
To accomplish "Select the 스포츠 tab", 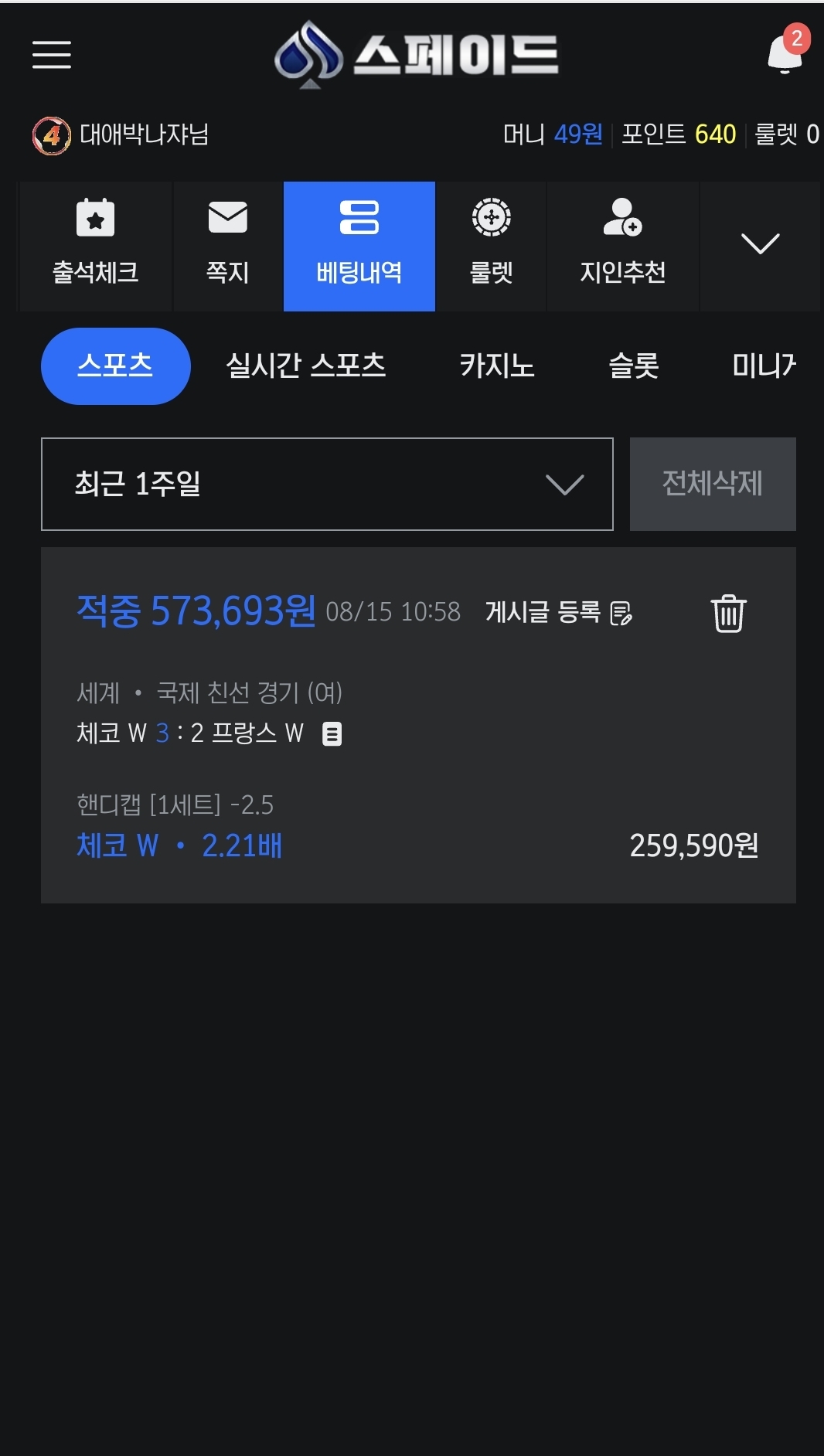I will (x=115, y=366).
